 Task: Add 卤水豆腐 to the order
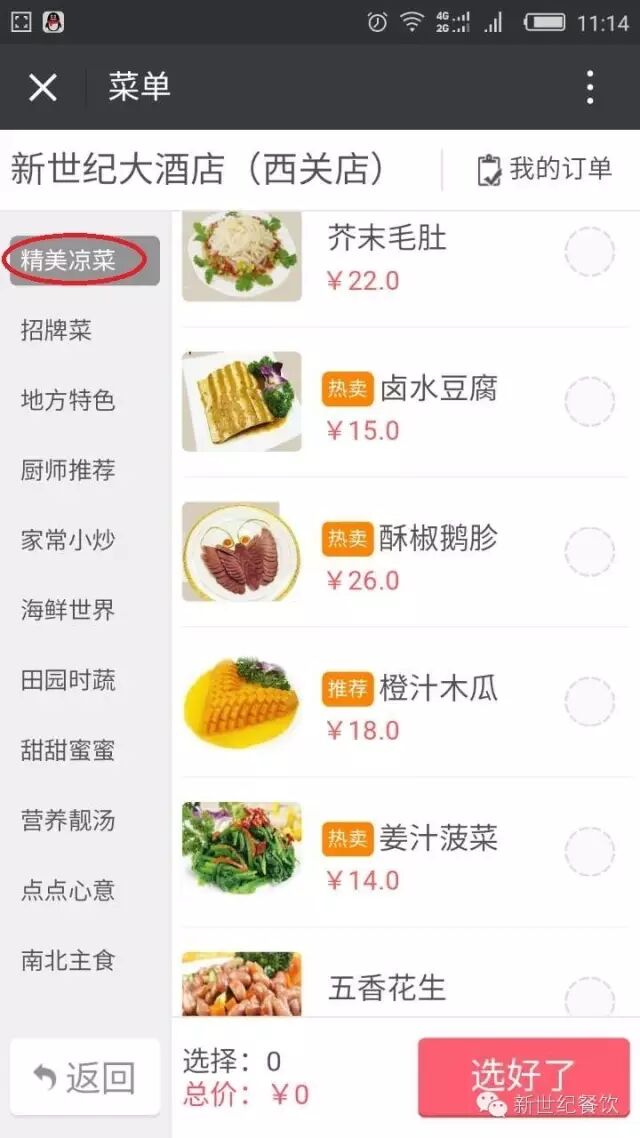pyautogui.click(x=589, y=402)
